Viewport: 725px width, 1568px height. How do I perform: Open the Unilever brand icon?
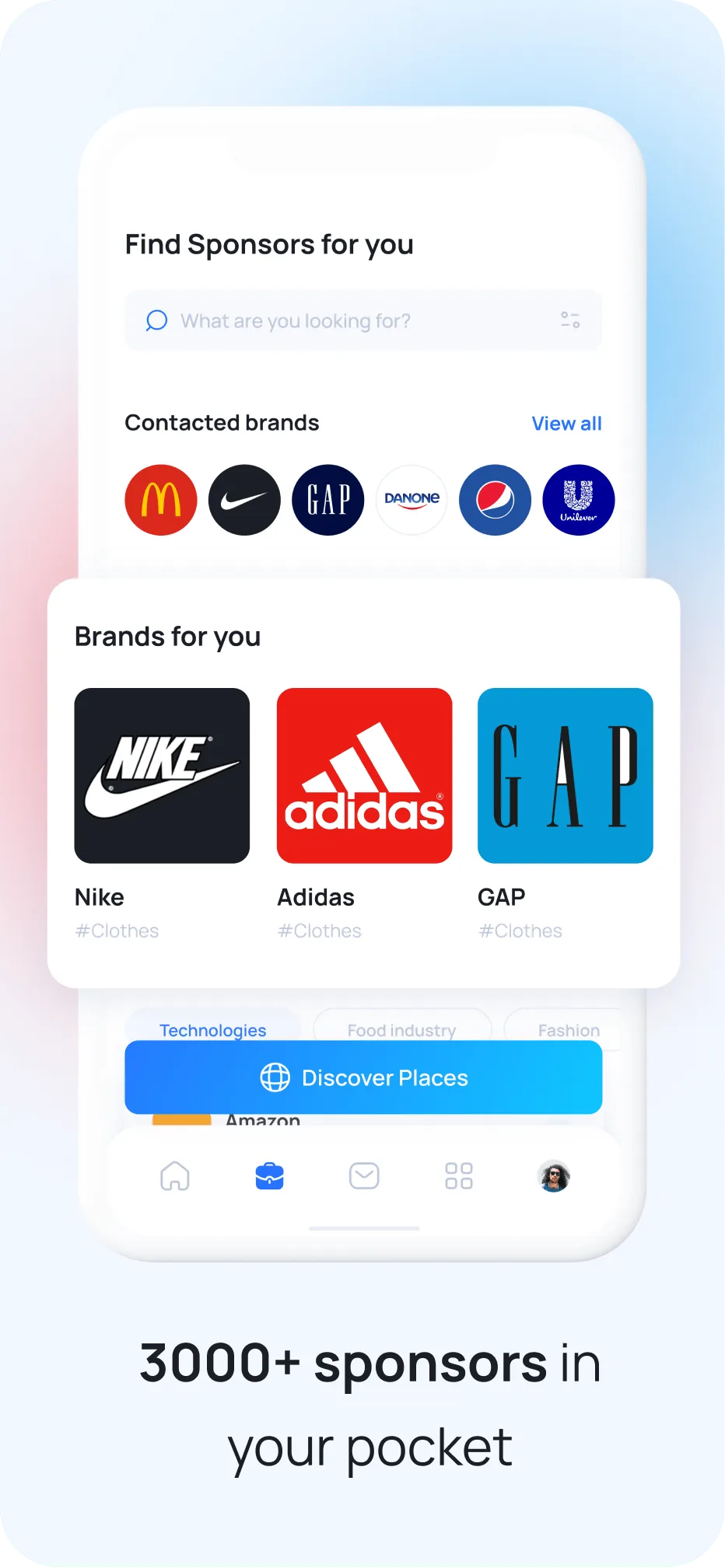[x=578, y=500]
